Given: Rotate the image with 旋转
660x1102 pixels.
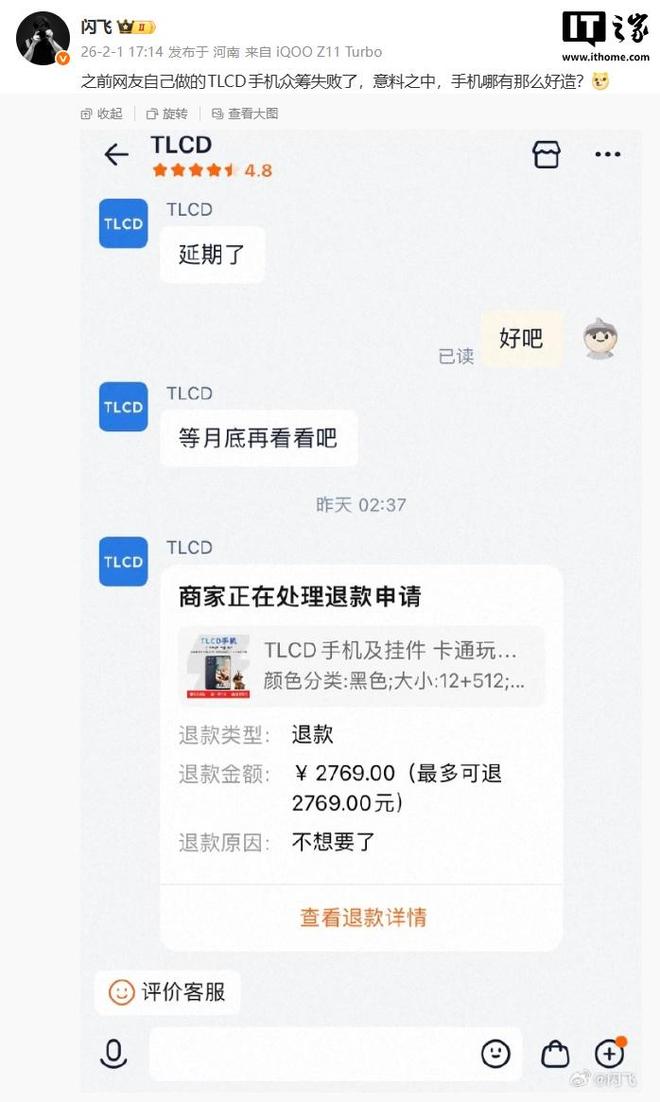Looking at the screenshot, I should pos(167,114).
